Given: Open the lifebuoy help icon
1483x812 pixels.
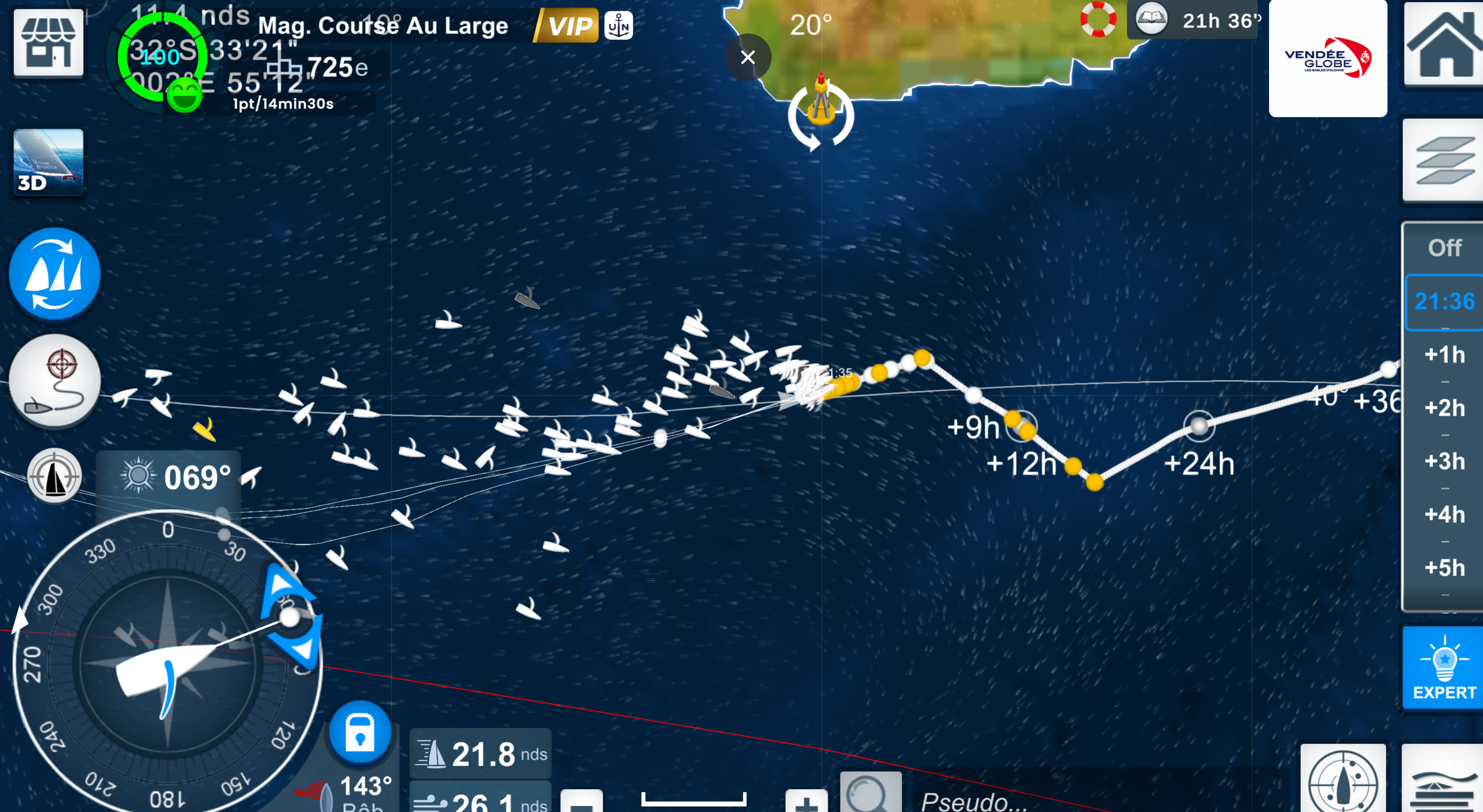Looking at the screenshot, I should click(x=1098, y=19).
